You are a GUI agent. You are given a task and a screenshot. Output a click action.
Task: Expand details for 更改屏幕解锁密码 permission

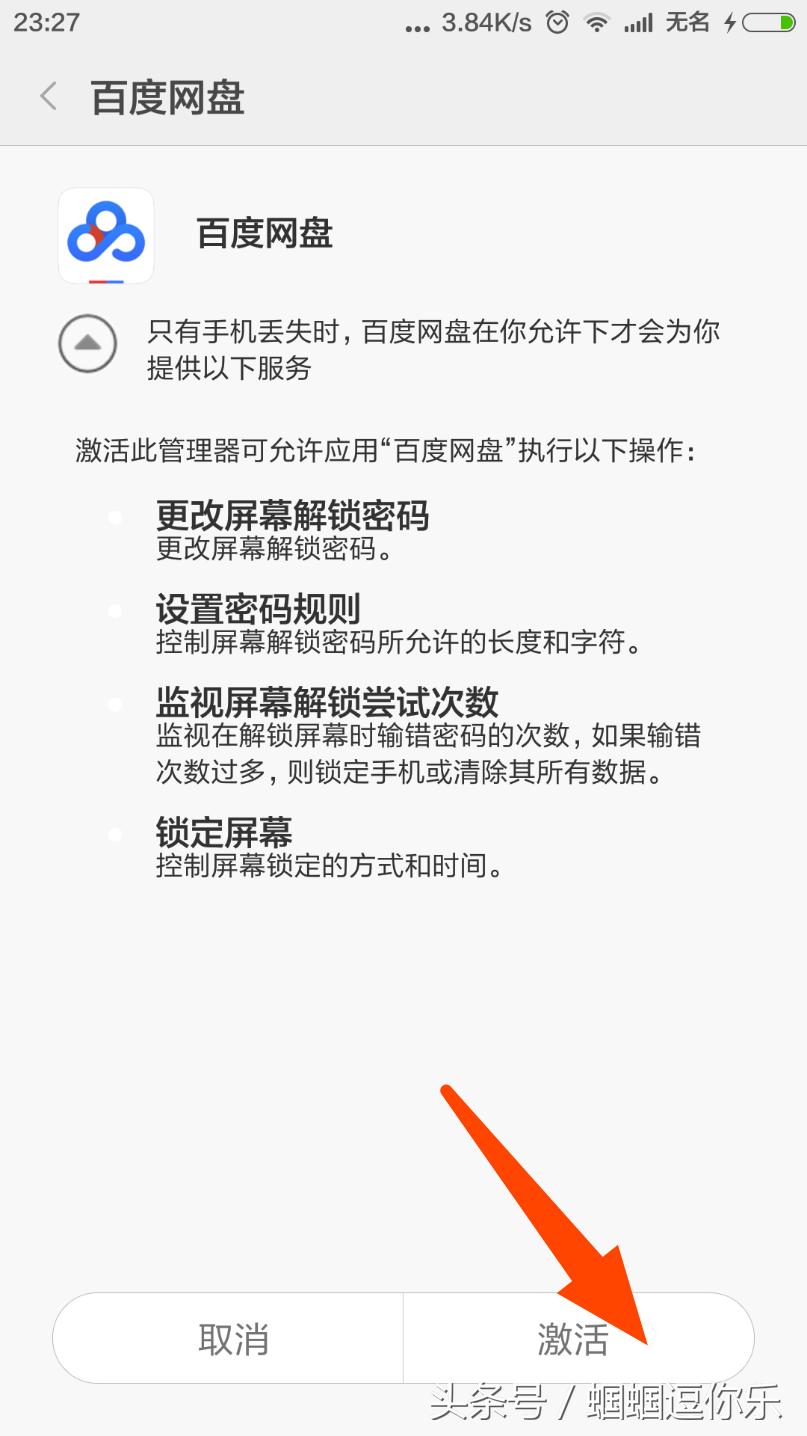click(293, 516)
